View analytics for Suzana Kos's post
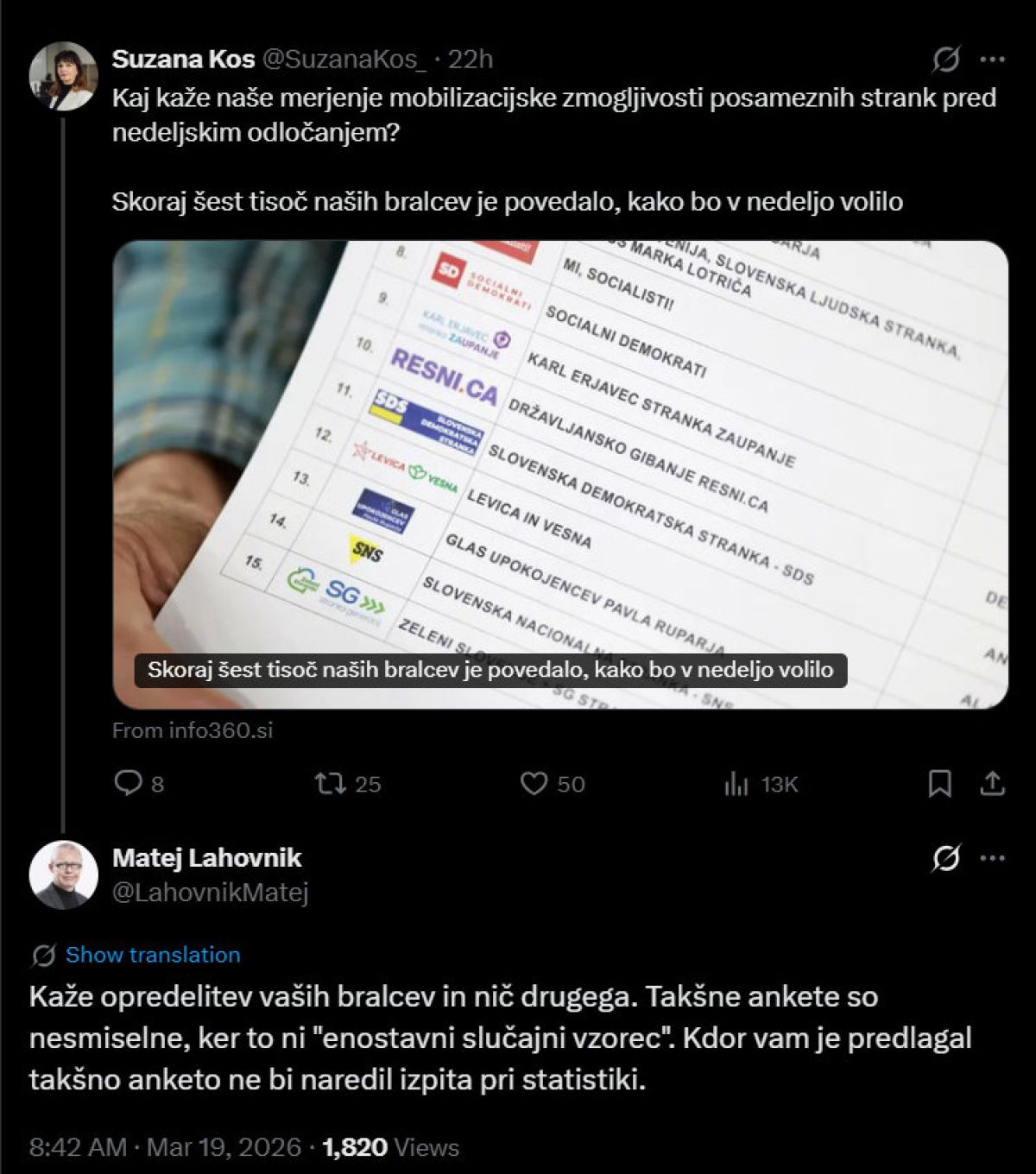The image size is (1036, 1174). (736, 783)
